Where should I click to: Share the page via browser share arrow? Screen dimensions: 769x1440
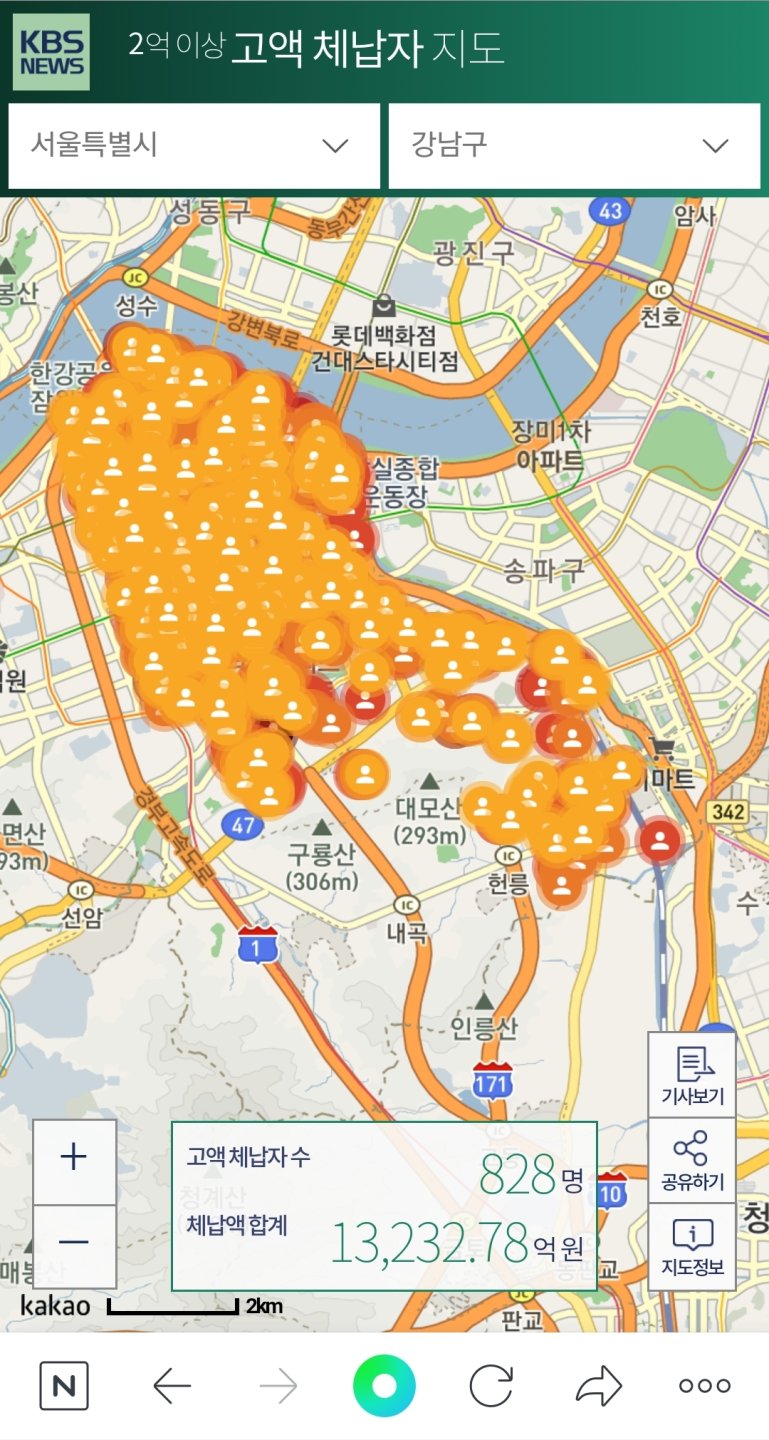pyautogui.click(x=599, y=1386)
